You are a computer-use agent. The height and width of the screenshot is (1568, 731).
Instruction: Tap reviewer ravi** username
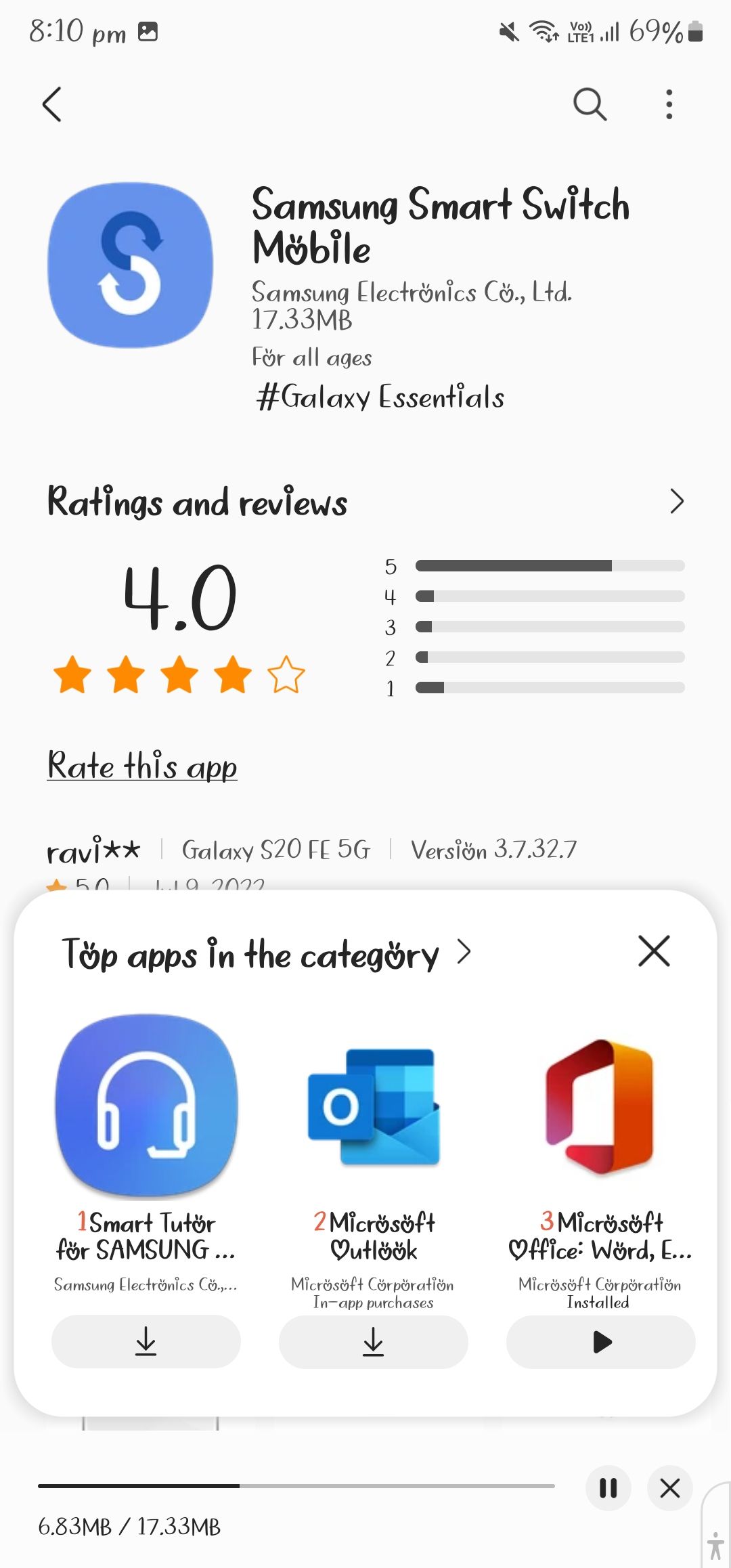pyautogui.click(x=92, y=850)
